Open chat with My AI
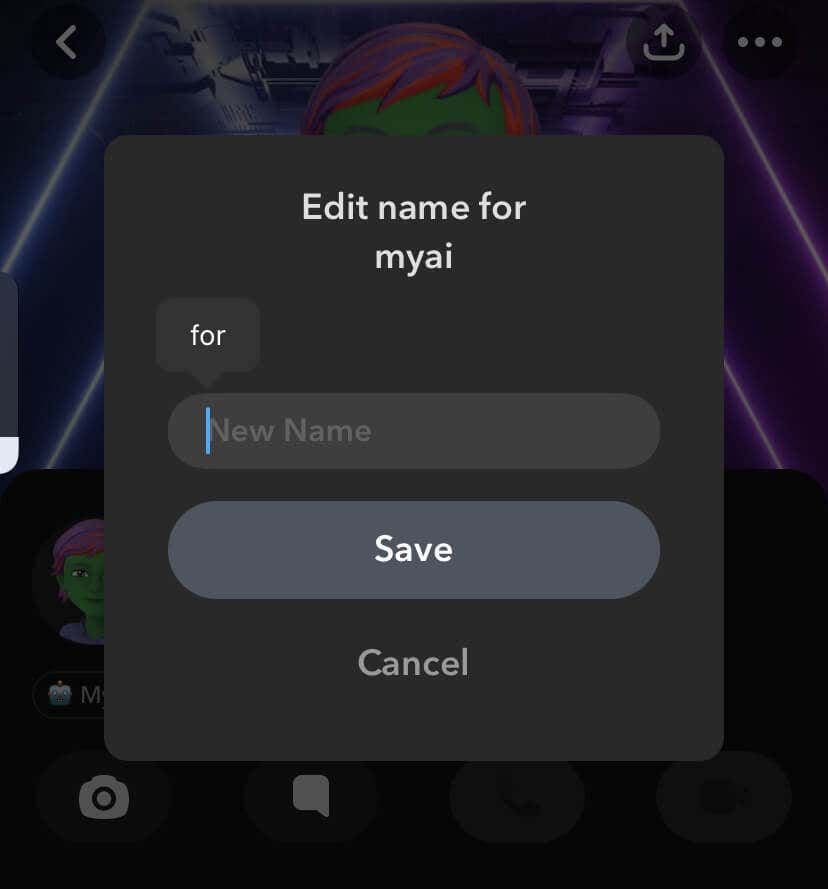Viewport: 828px width, 889px height. coord(310,797)
